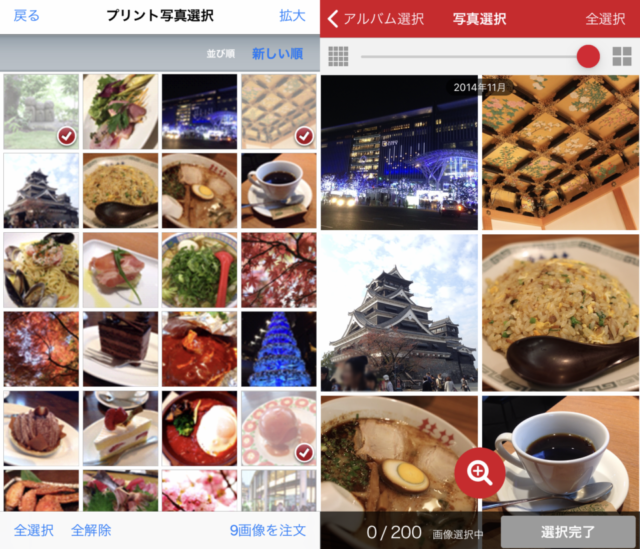Confirm selection with 選択完了

tap(567, 532)
